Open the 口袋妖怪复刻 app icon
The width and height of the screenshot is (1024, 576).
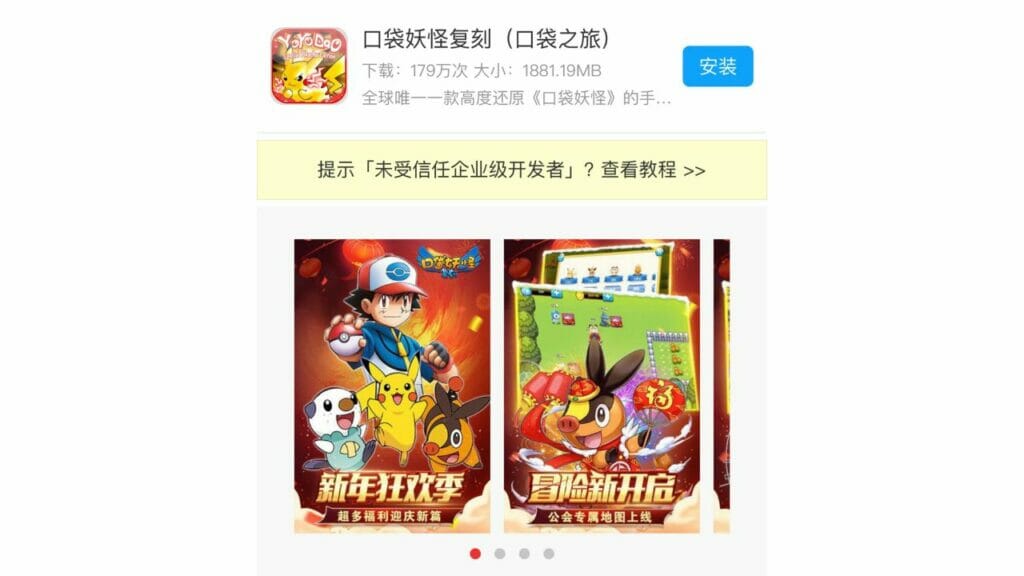(309, 66)
